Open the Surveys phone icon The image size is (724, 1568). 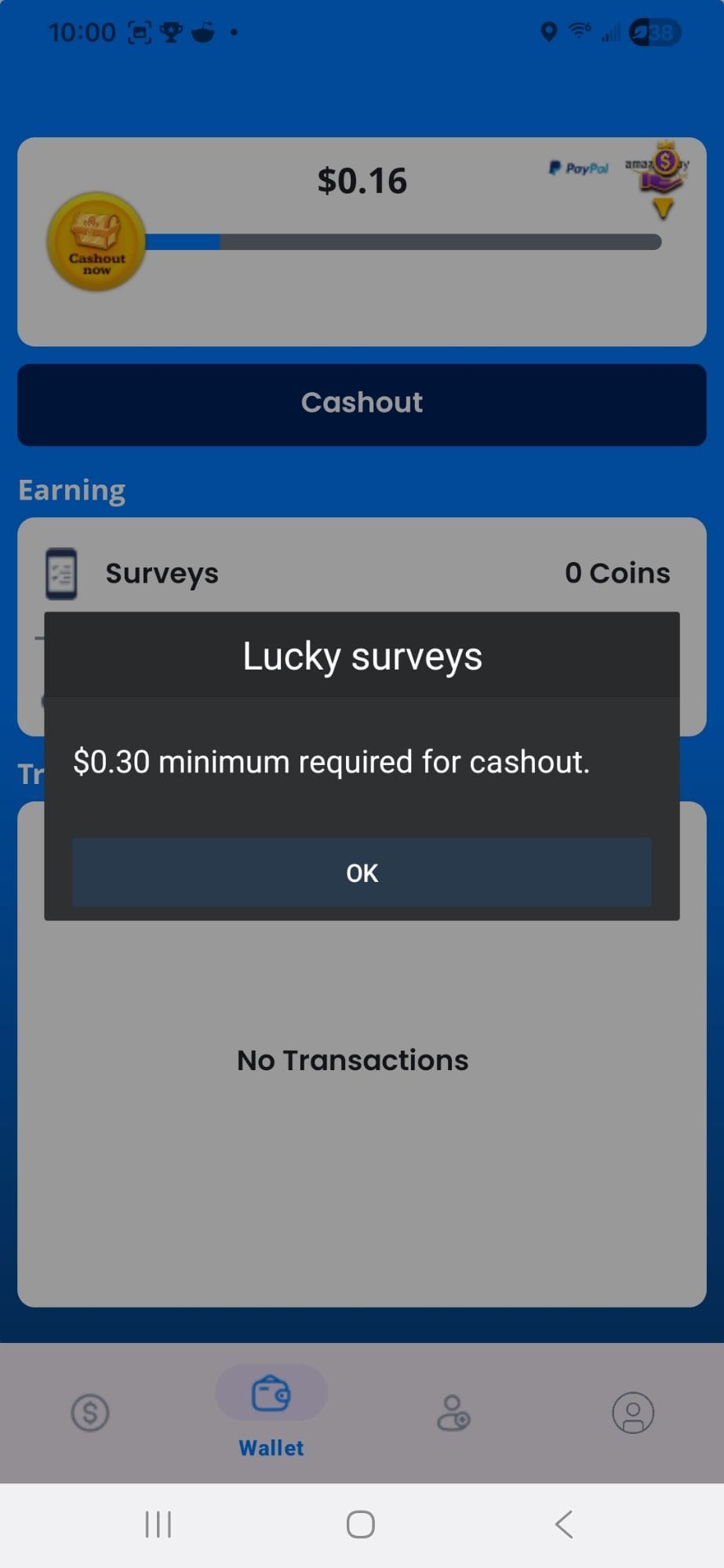pos(62,573)
